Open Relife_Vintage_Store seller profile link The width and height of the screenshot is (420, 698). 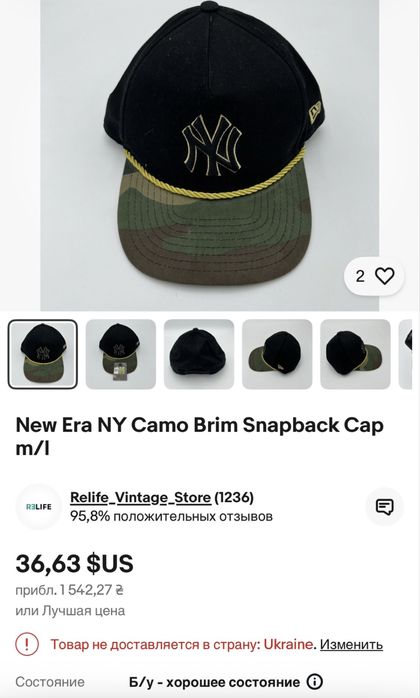click(140, 497)
